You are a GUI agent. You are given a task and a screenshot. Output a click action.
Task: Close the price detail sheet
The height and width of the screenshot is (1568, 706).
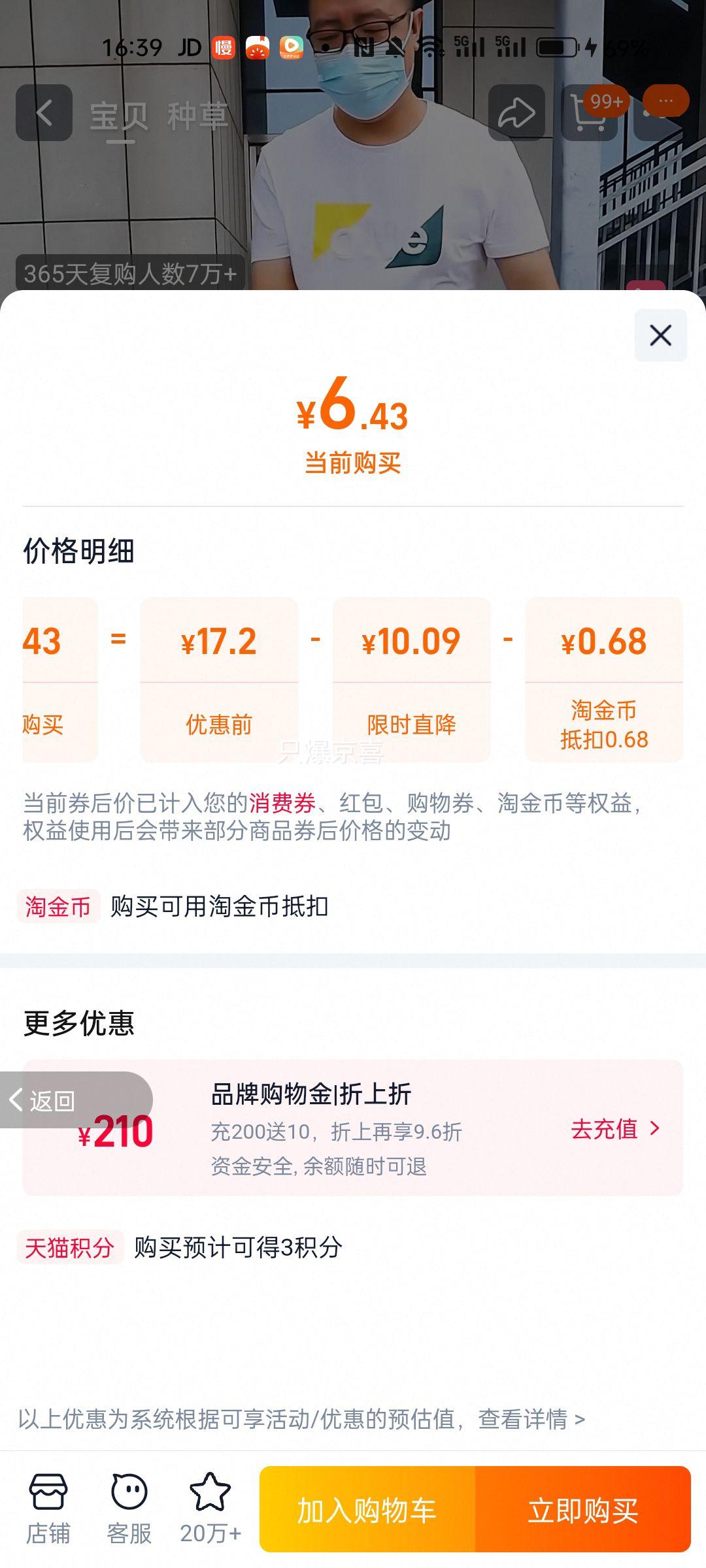pyautogui.click(x=660, y=335)
